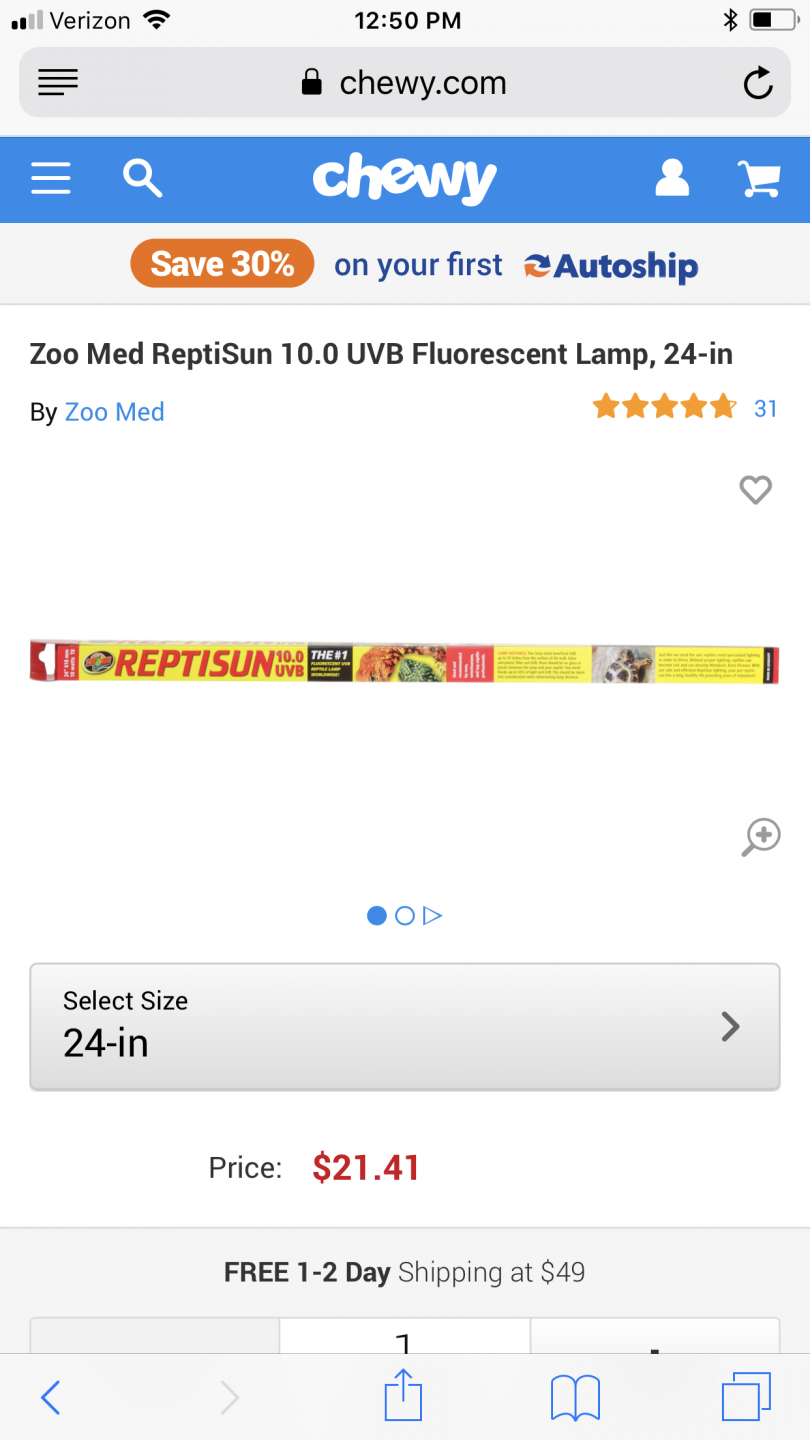Go to Chewy home via logo

pyautogui.click(x=404, y=180)
